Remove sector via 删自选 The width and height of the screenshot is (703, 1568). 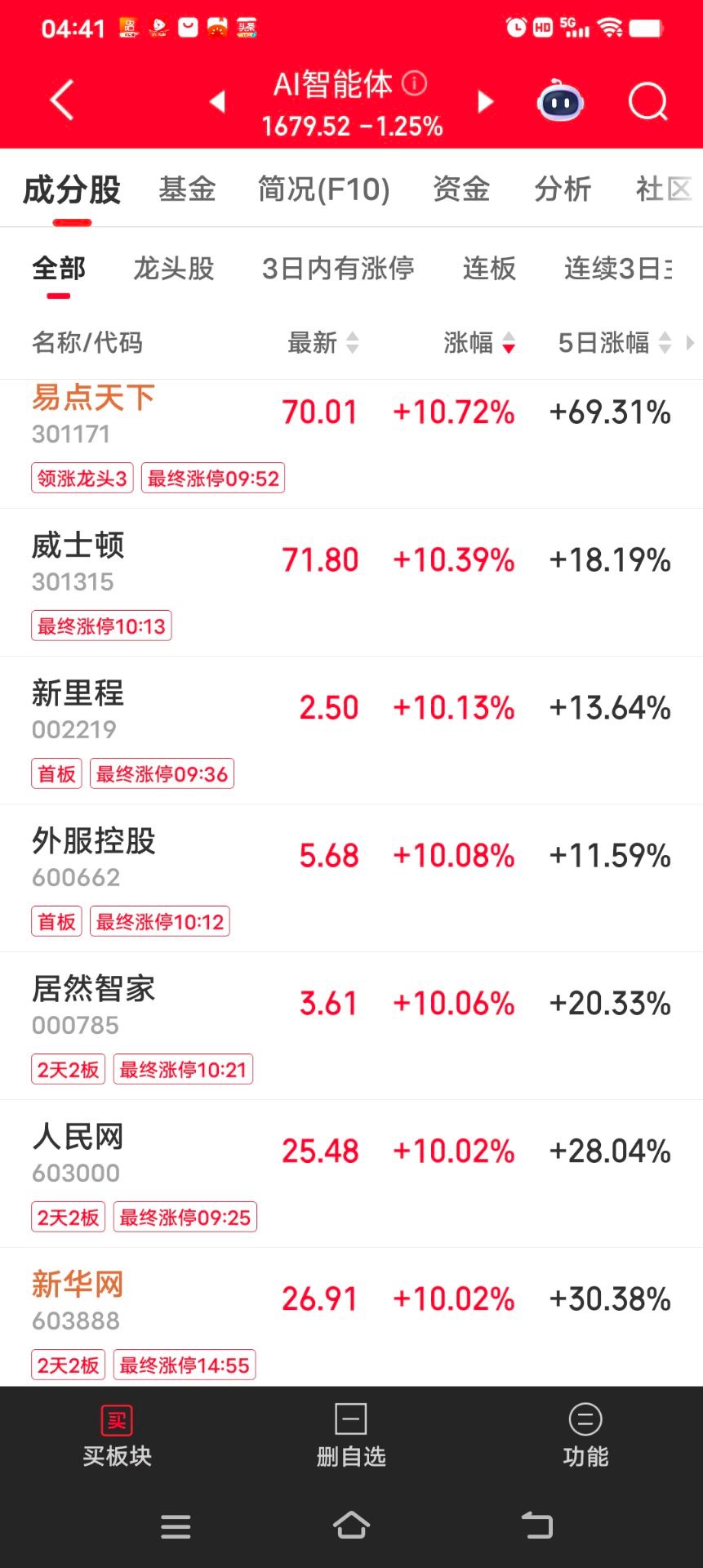351,1435
